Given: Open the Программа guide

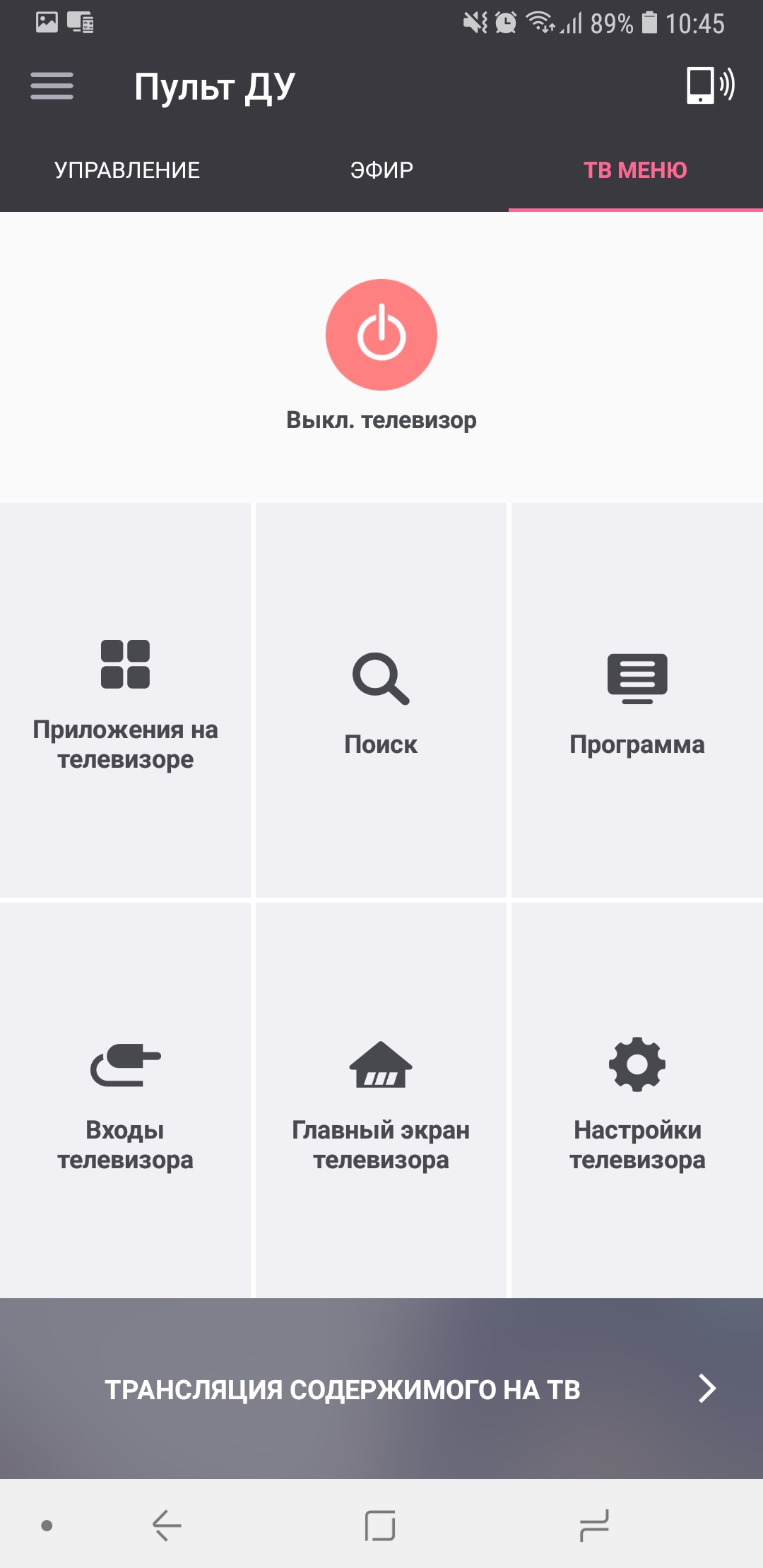Looking at the screenshot, I should pyautogui.click(x=637, y=699).
